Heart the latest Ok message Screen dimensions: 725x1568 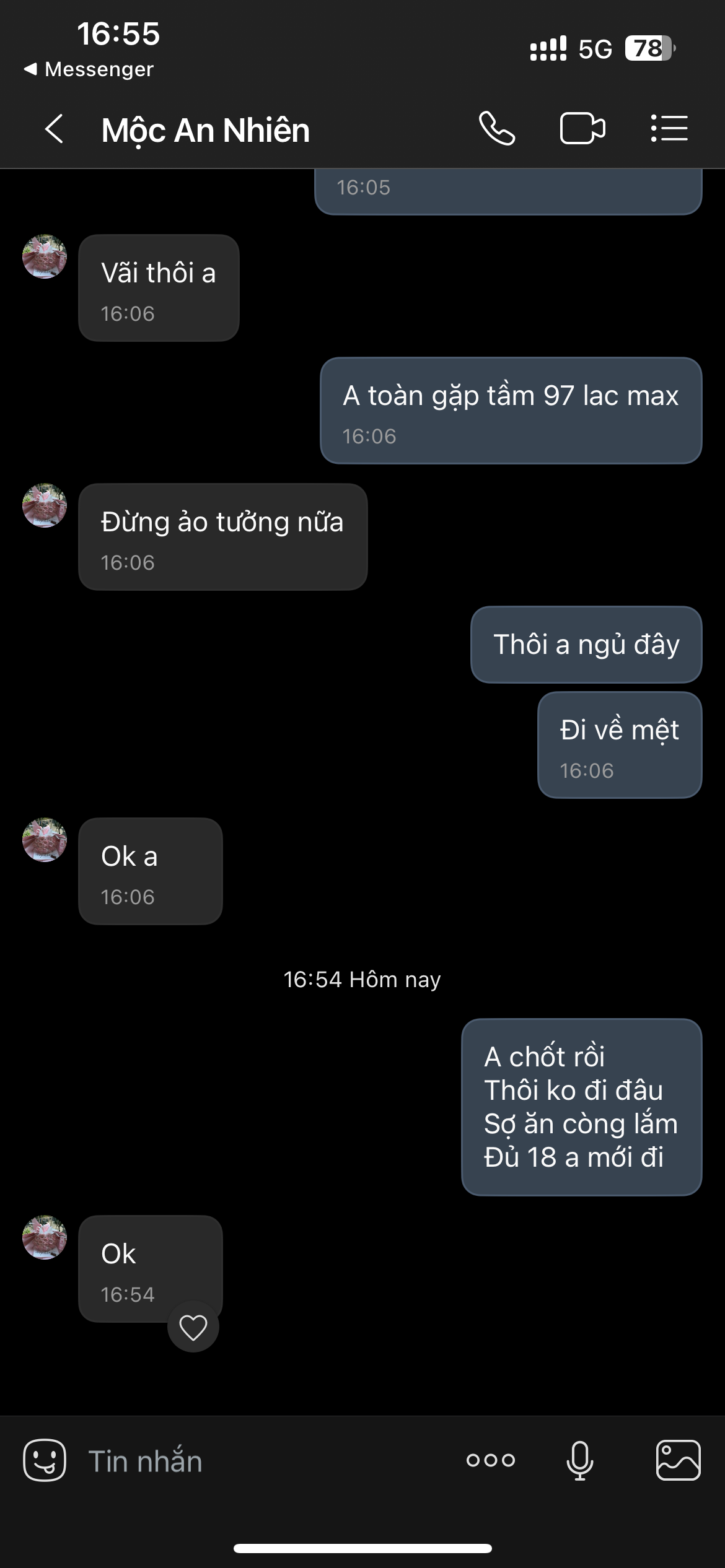tap(193, 1327)
